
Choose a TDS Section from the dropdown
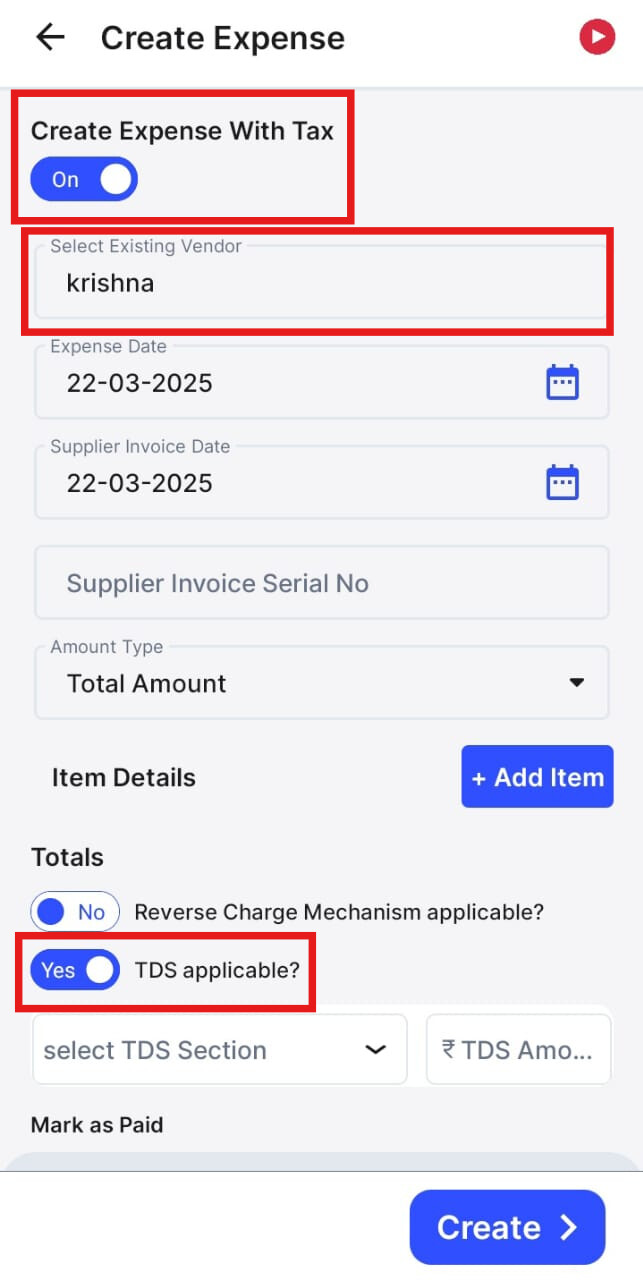[x=220, y=1050]
